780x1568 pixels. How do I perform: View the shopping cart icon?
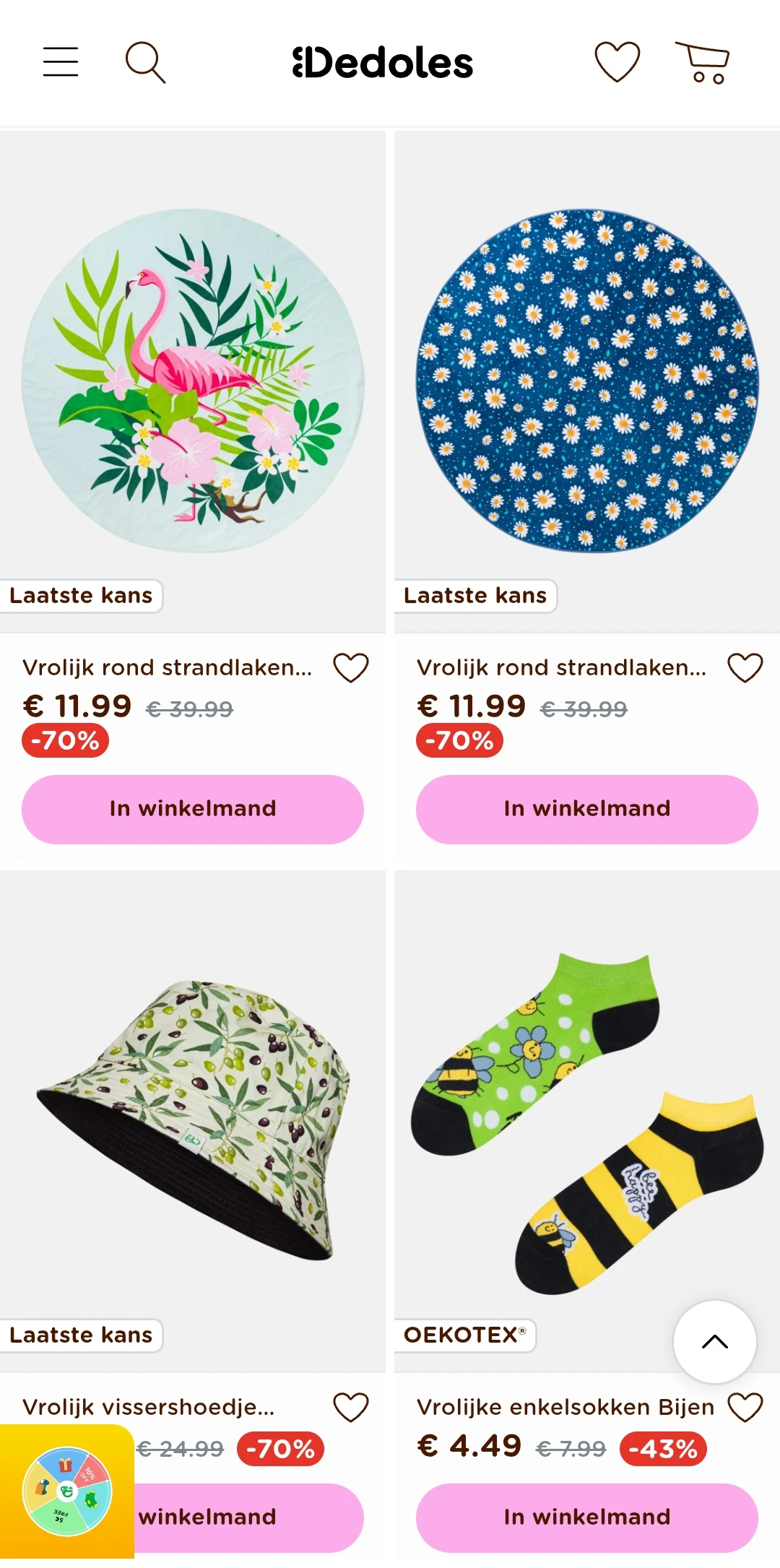click(703, 62)
